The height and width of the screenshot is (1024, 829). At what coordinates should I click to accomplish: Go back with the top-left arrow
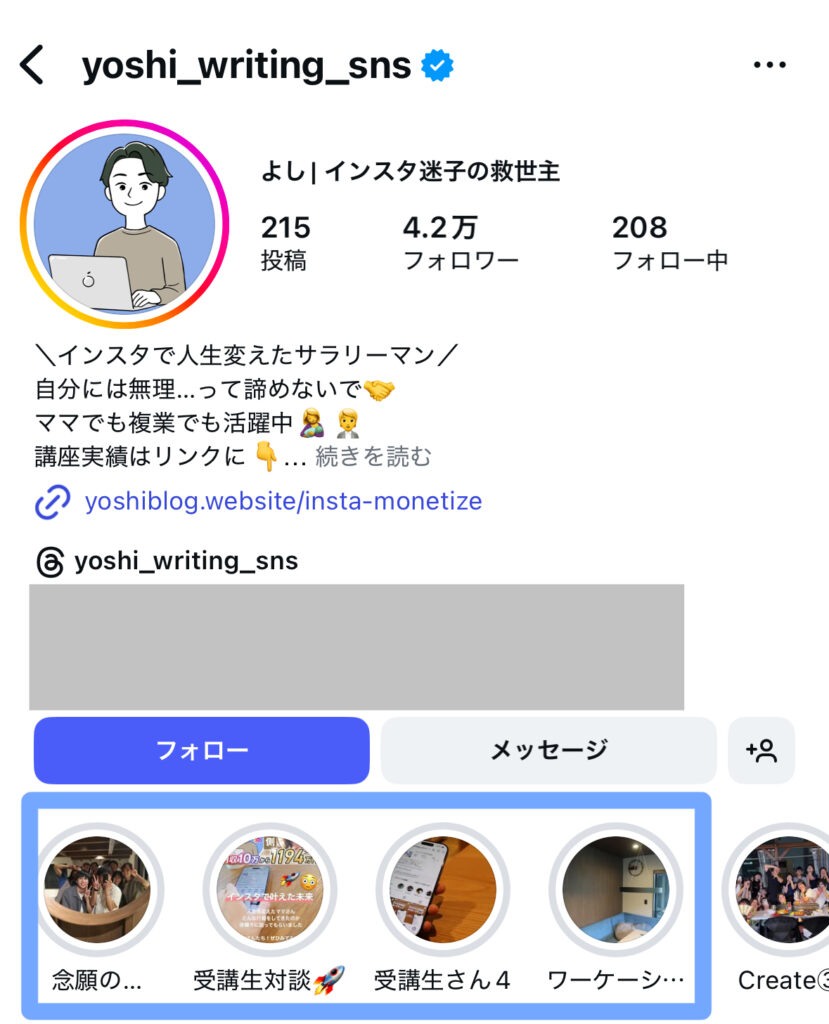click(x=33, y=66)
